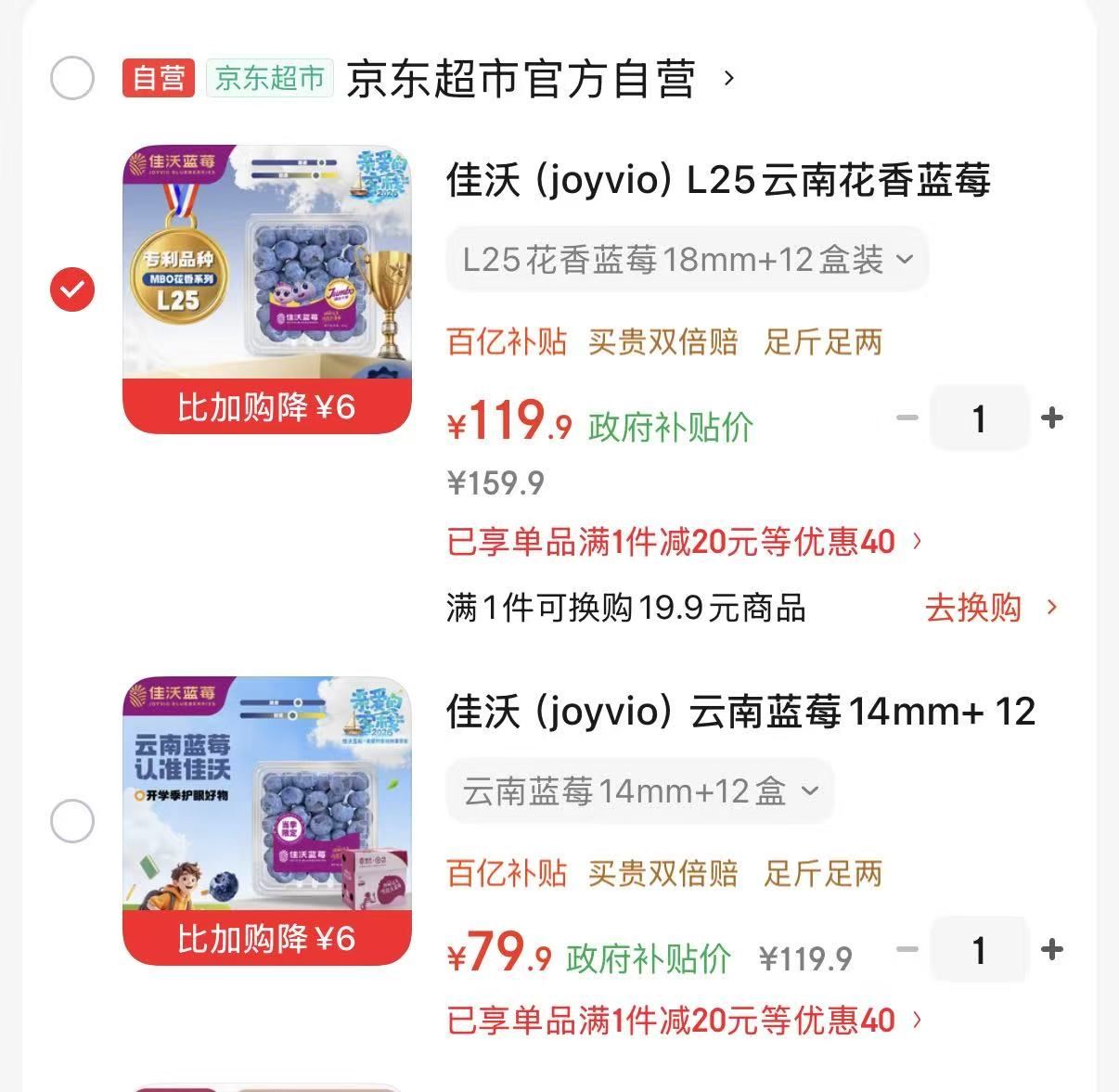Open the 京东超市官方自营 store page
The width and height of the screenshot is (1119, 1092).
tap(521, 79)
